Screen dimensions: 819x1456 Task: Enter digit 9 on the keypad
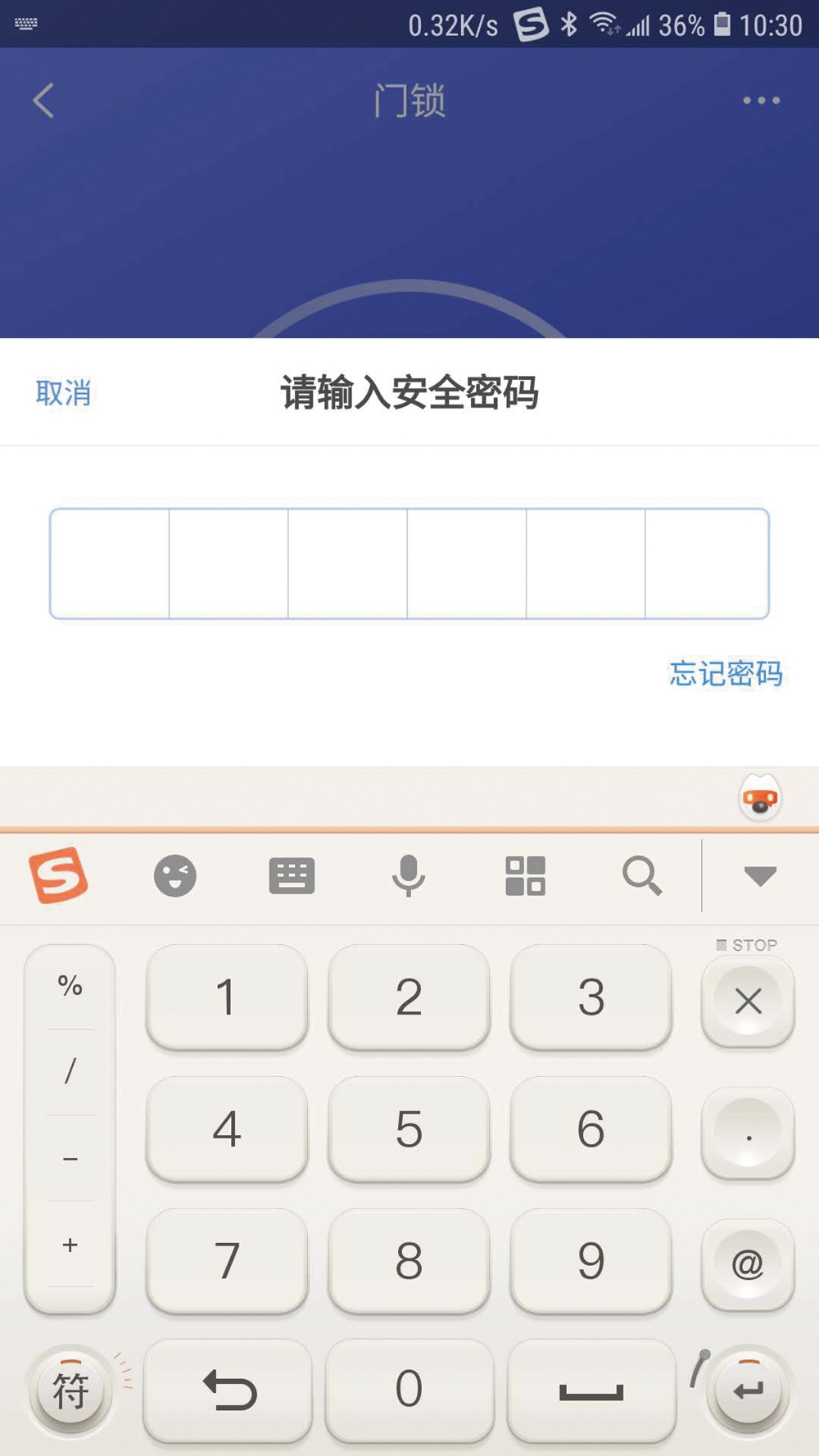(590, 1260)
